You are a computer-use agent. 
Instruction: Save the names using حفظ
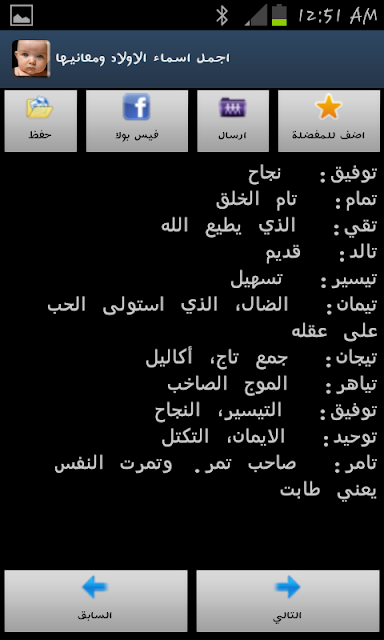[x=40, y=121]
